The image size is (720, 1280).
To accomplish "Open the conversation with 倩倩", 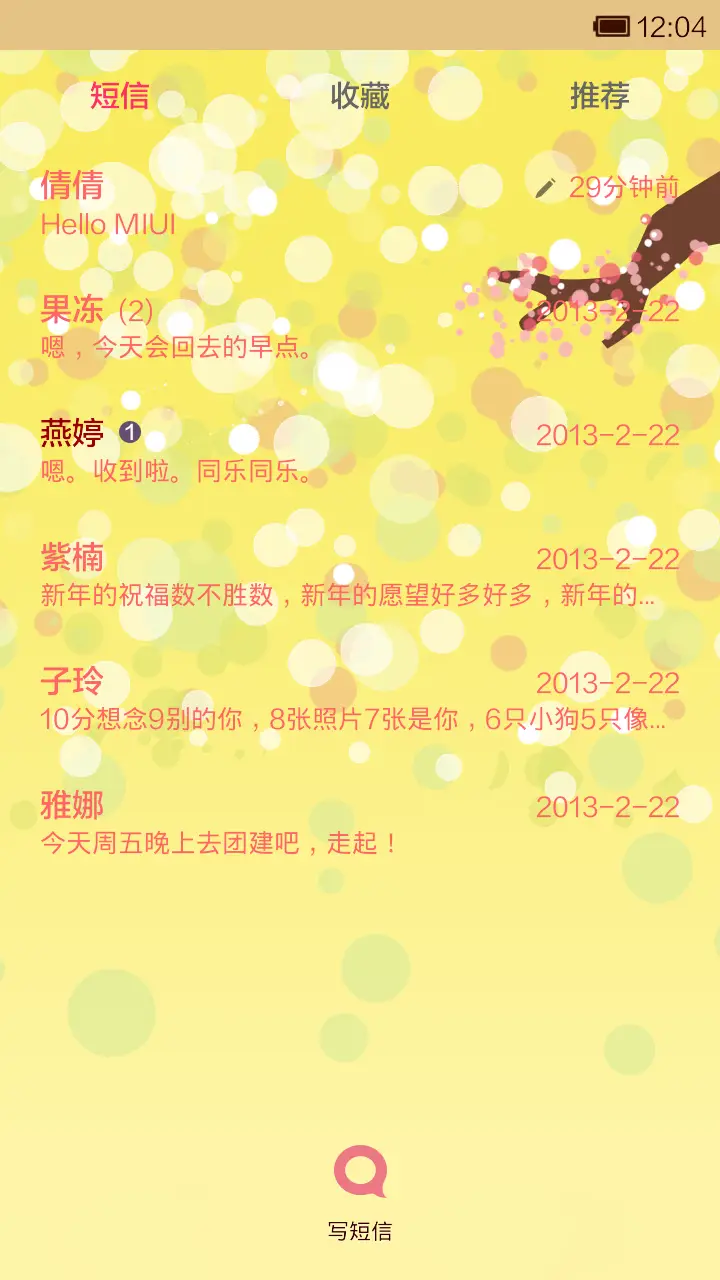I will (x=69, y=186).
